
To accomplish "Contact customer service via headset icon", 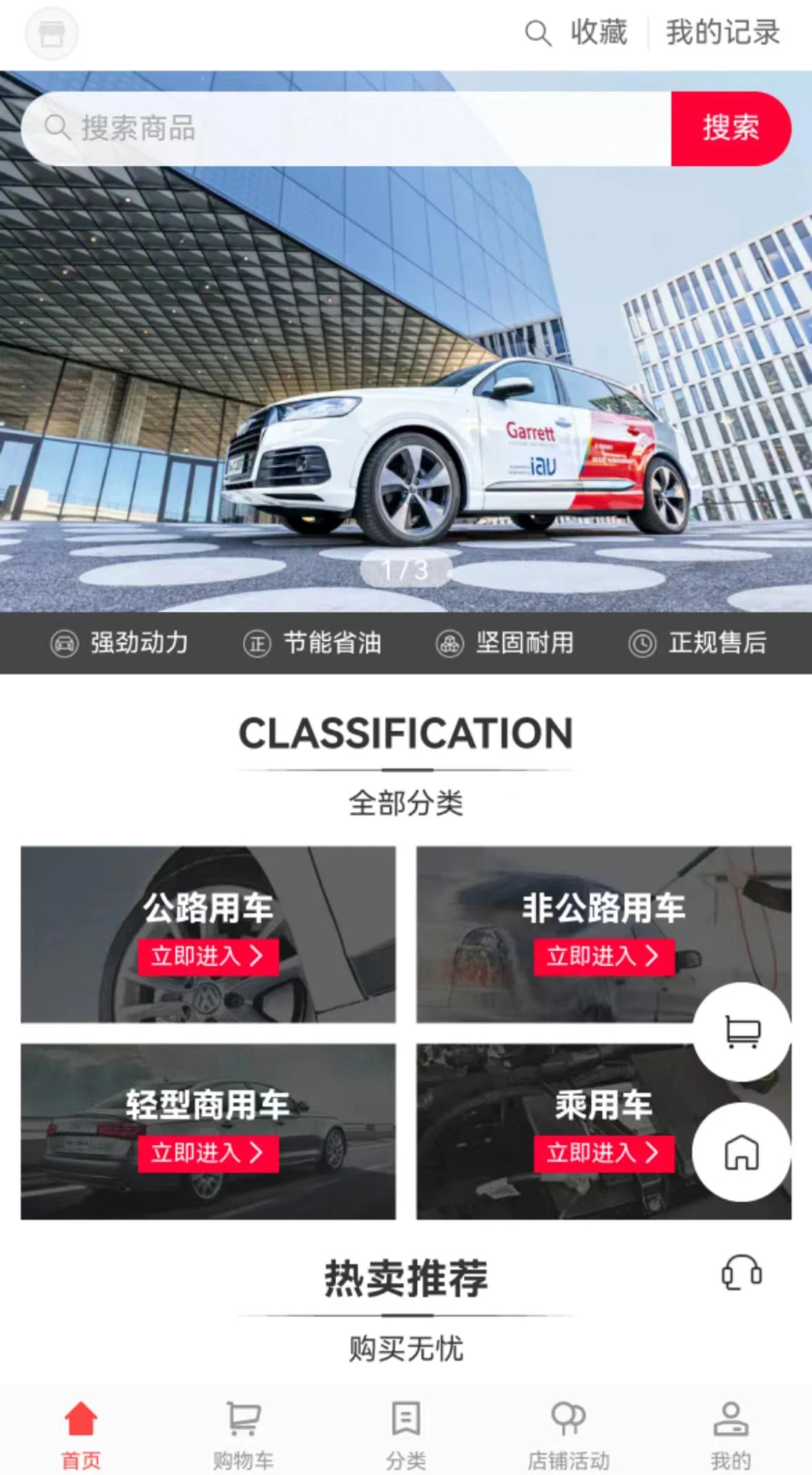I will point(742,1272).
